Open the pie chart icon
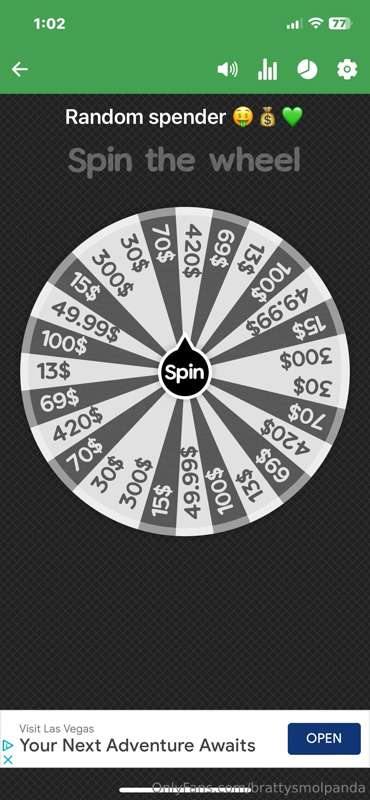 [307, 69]
